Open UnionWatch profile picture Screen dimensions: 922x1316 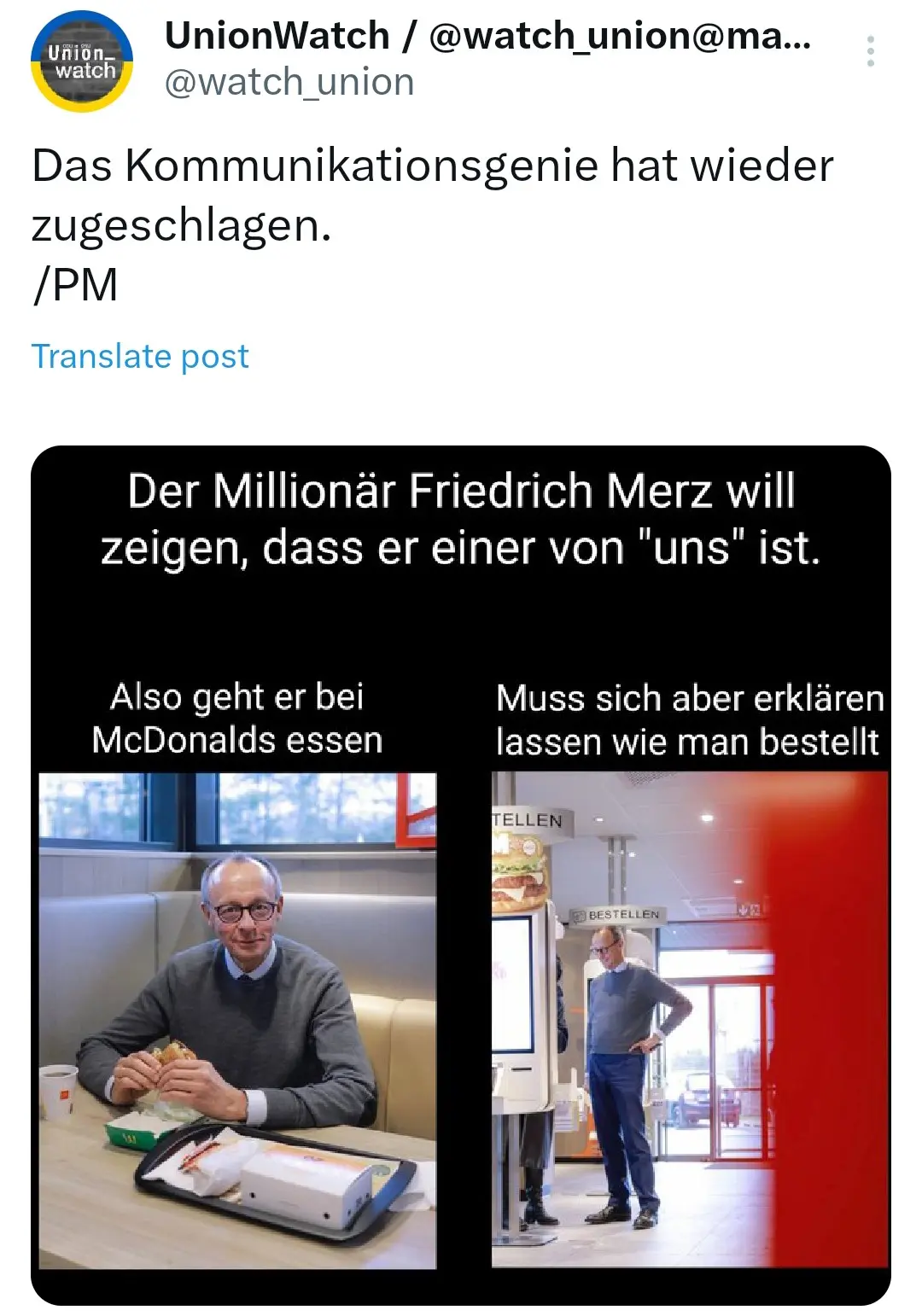(82, 61)
